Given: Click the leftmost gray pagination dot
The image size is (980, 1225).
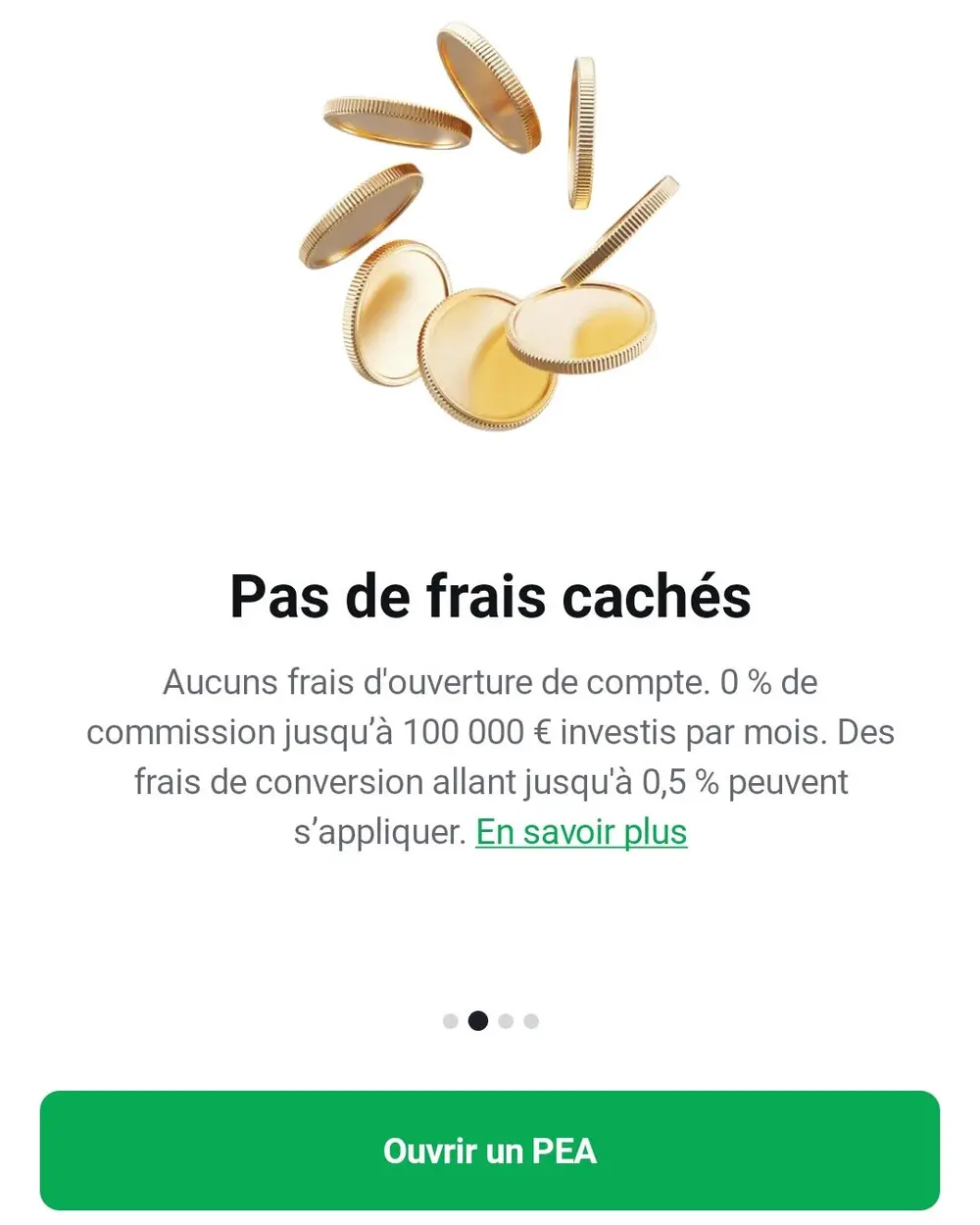Looking at the screenshot, I should click(449, 1020).
